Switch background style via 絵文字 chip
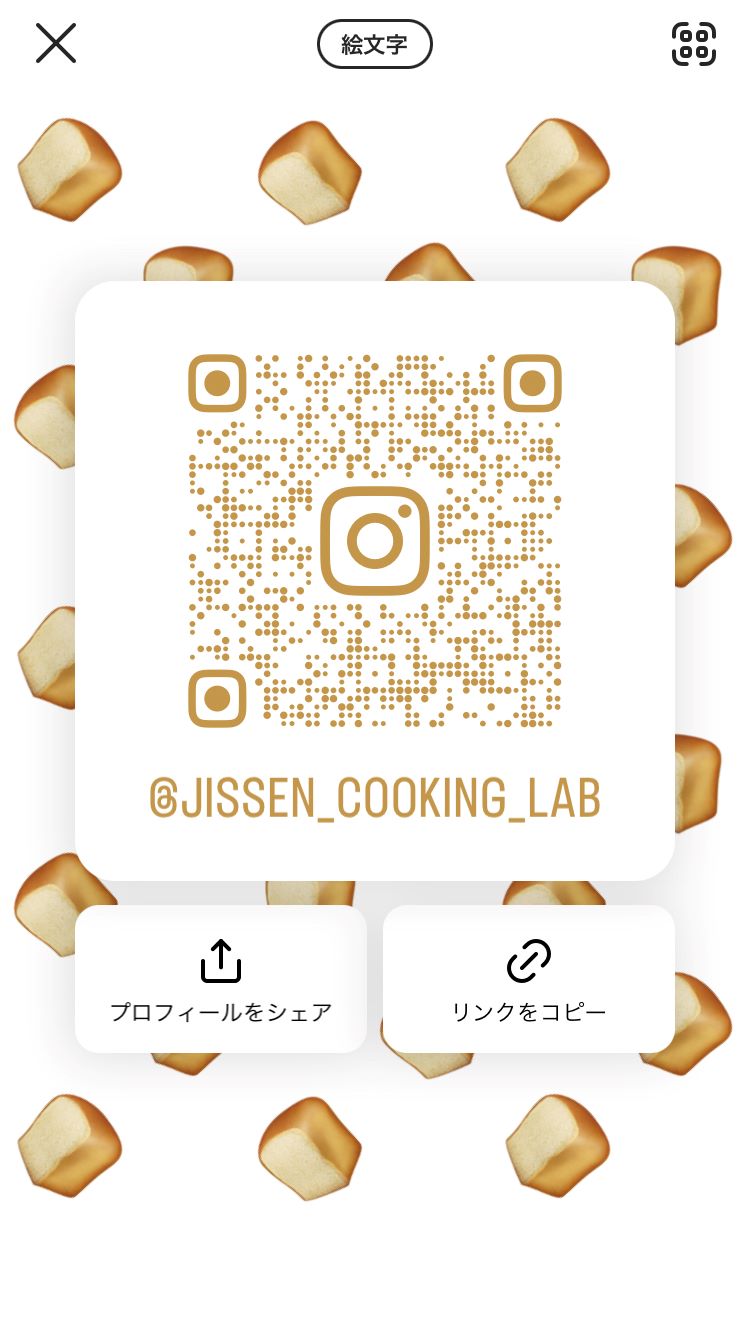This screenshot has width=750, height=1334. click(x=374, y=44)
